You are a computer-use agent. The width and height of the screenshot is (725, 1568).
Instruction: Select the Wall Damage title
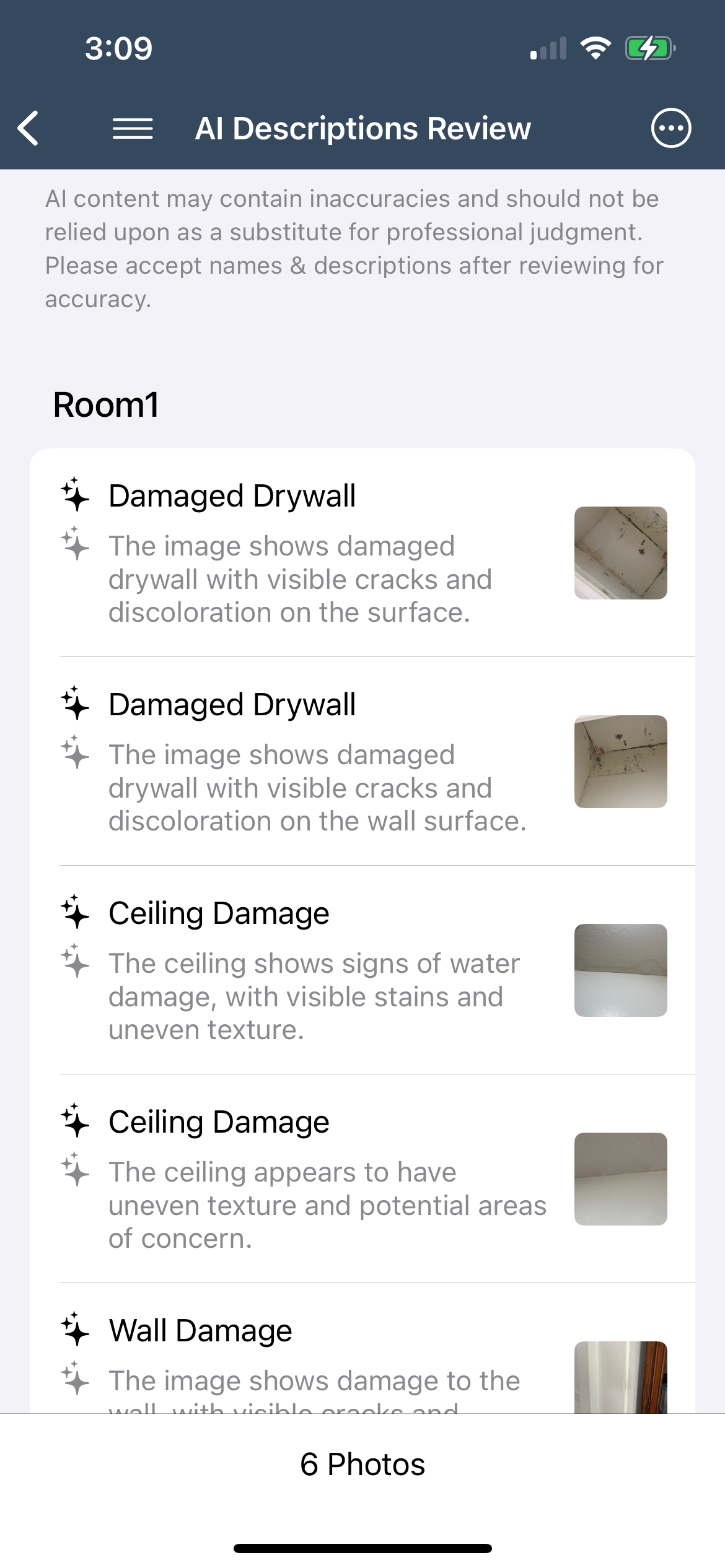(x=200, y=1331)
